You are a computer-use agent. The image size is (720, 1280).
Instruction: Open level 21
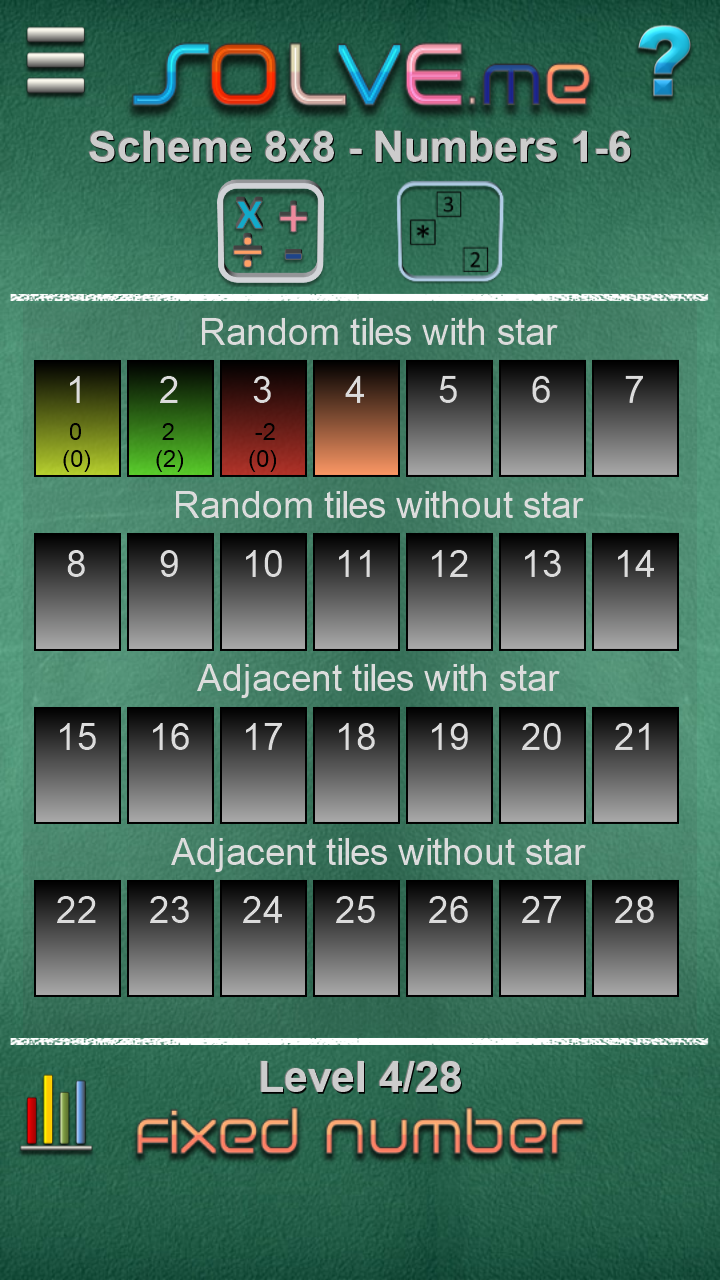(635, 765)
